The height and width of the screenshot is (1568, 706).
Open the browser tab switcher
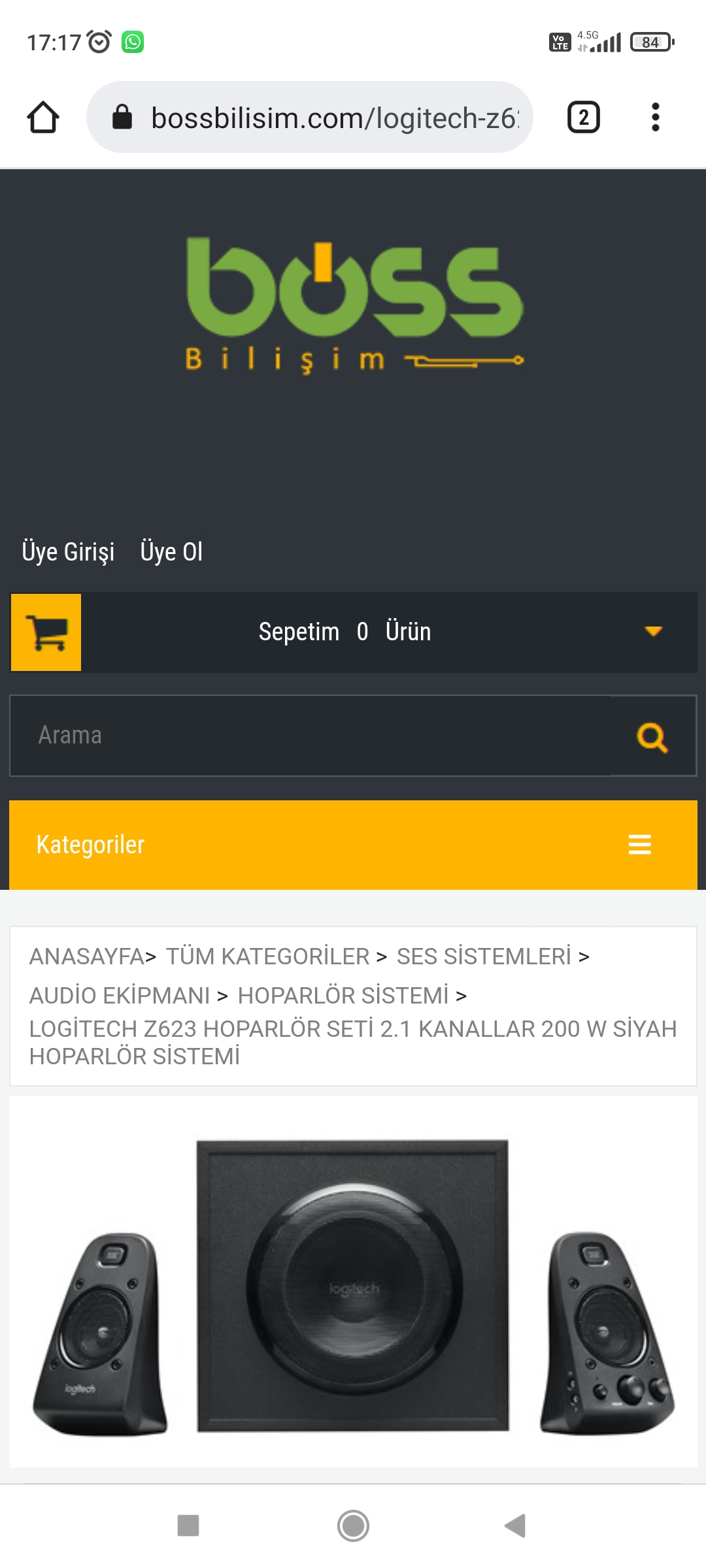(x=583, y=118)
